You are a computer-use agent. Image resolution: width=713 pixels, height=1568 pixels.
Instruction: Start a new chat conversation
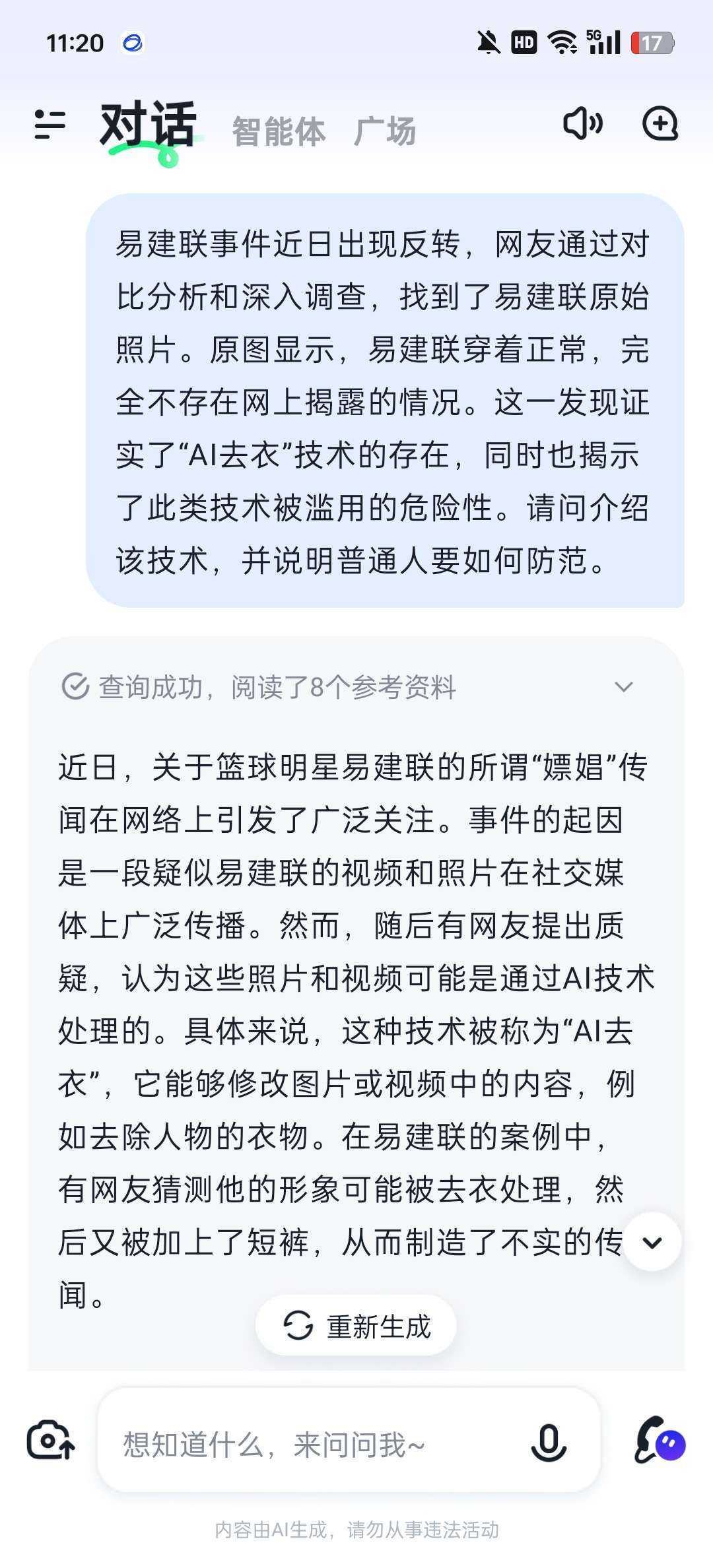pyautogui.click(x=660, y=123)
